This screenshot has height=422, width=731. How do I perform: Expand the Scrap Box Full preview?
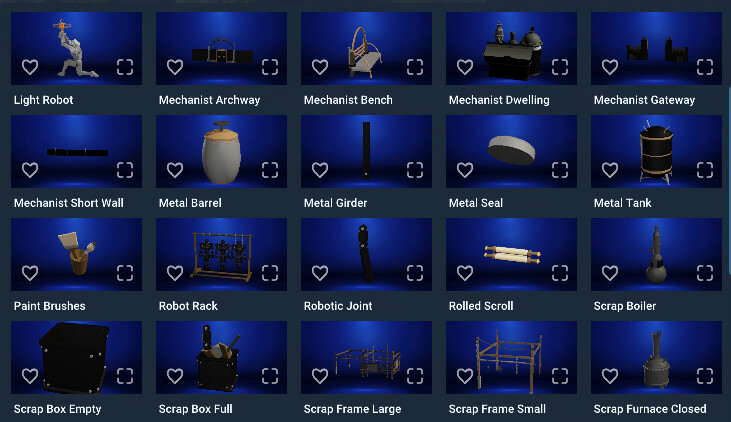tap(270, 376)
